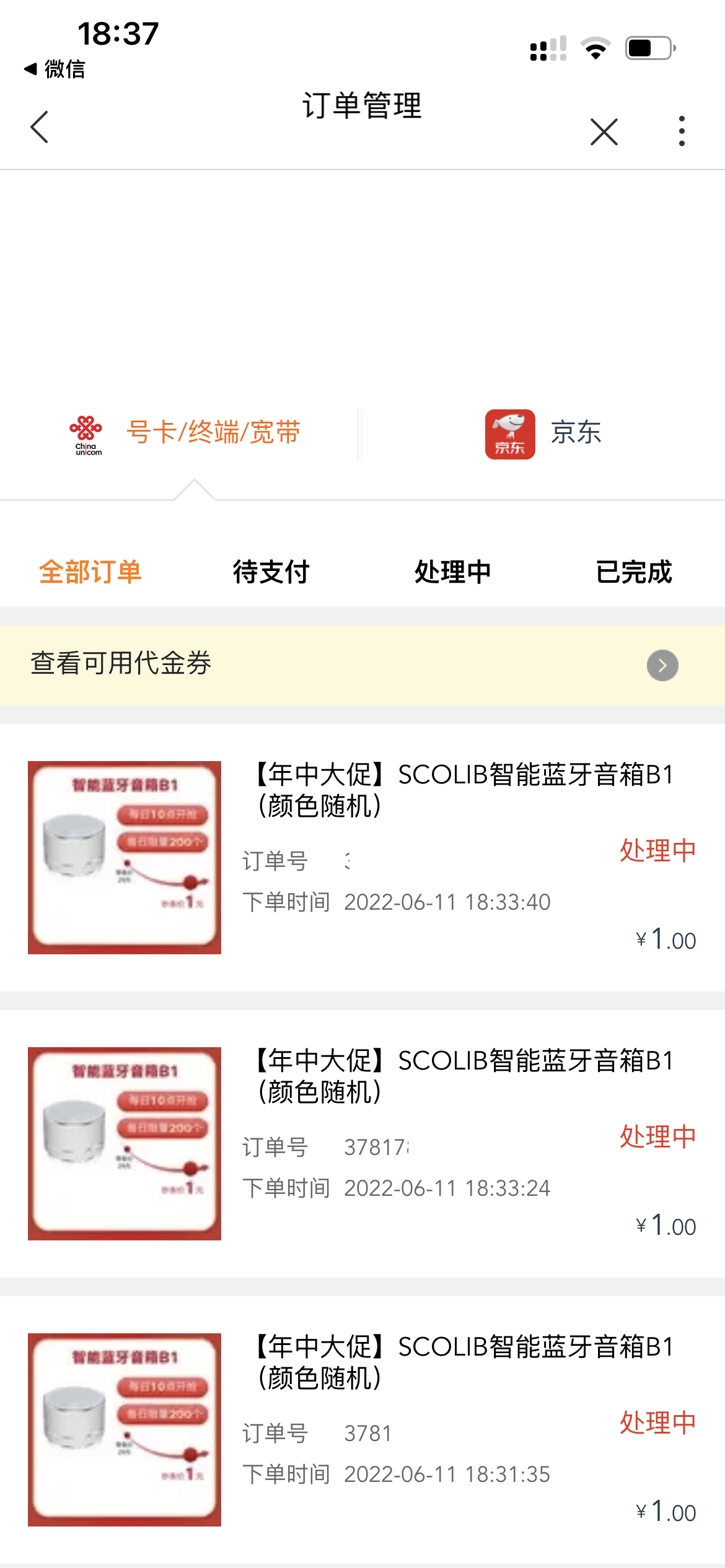Switch to 待支付 tab
This screenshot has height=1568, width=725.
pyautogui.click(x=271, y=572)
